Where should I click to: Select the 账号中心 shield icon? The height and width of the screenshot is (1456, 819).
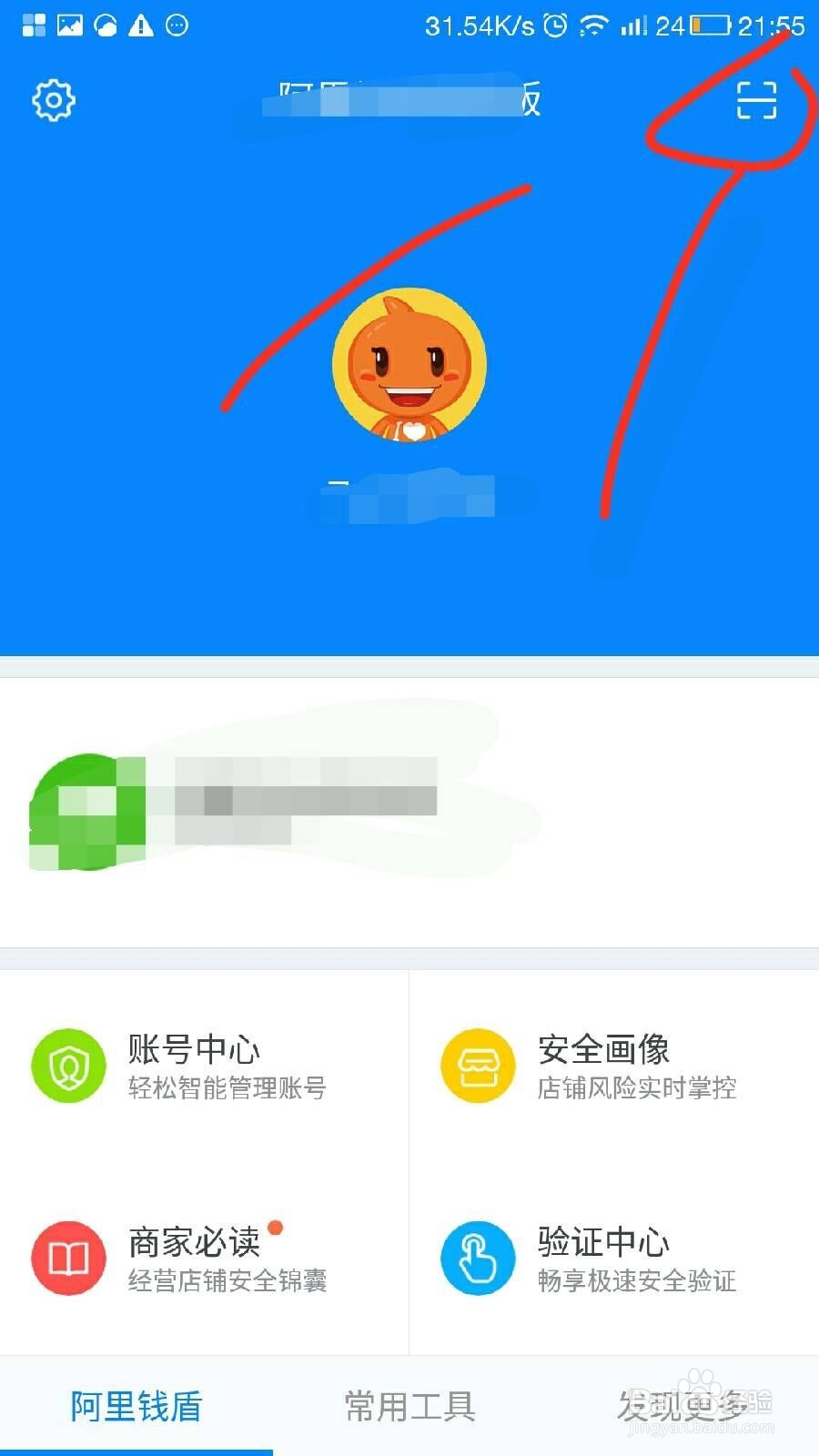(68, 1065)
